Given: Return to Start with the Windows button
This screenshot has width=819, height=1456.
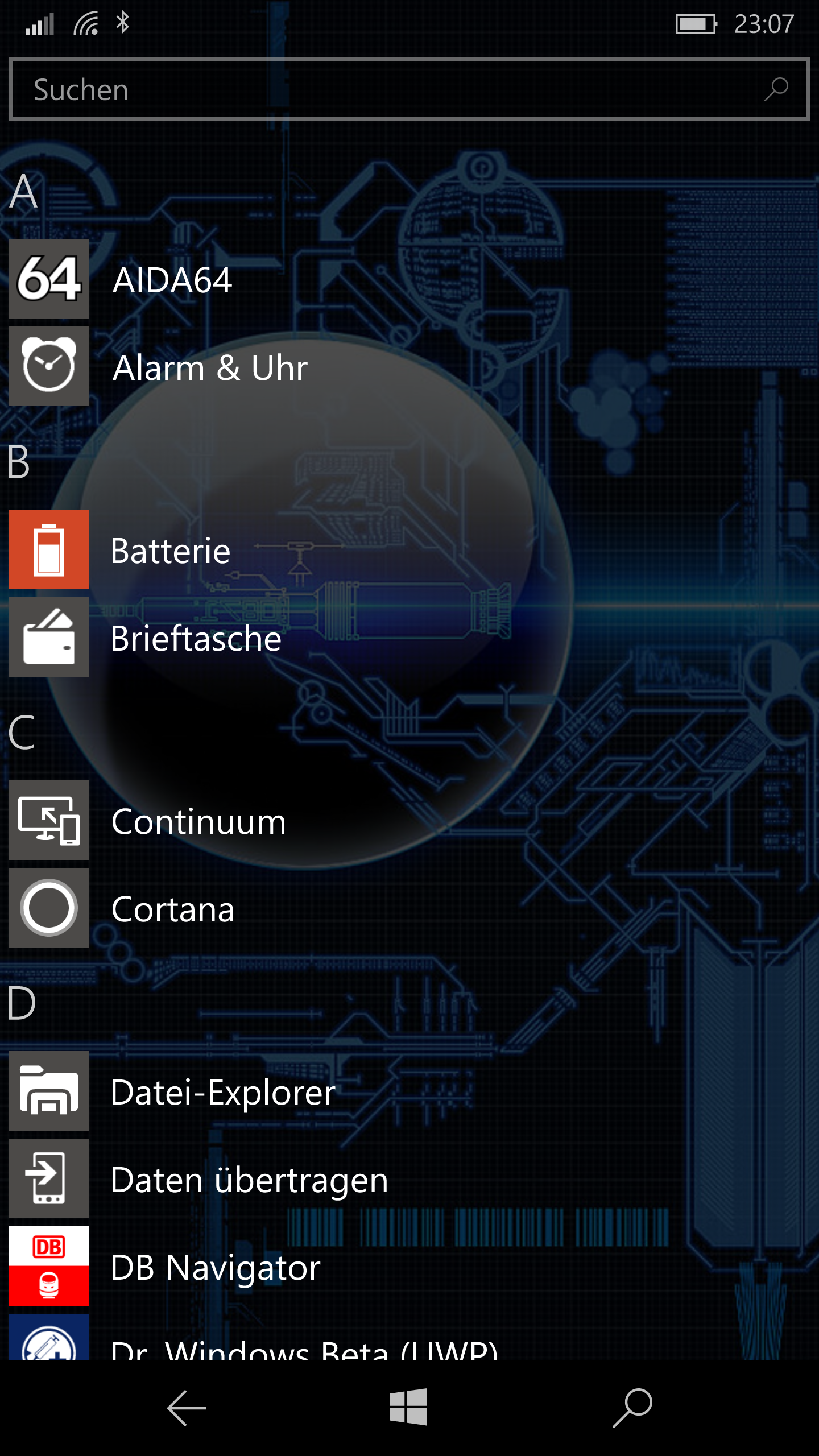Looking at the screenshot, I should [x=408, y=1407].
